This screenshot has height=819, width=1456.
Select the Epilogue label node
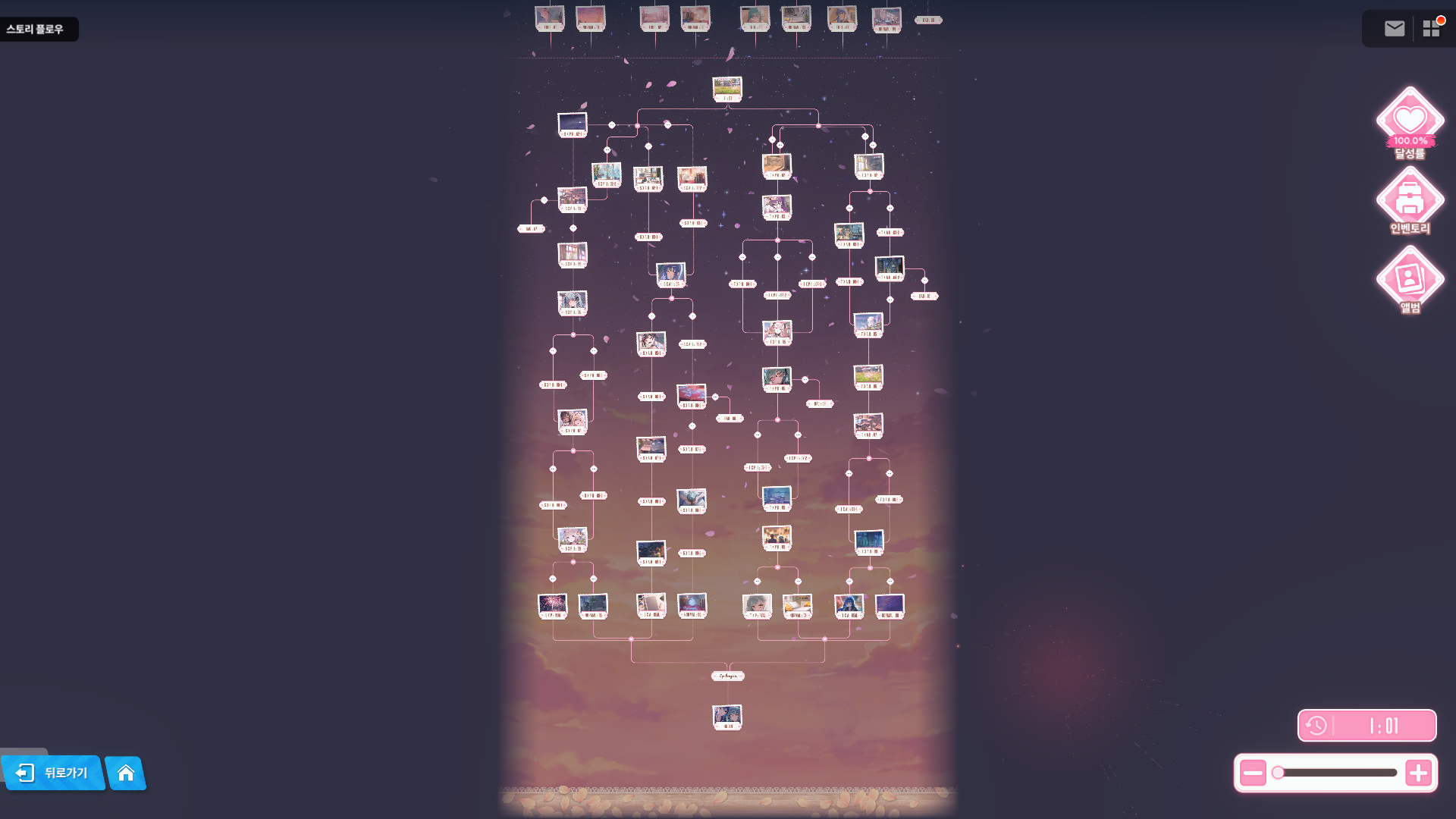(727, 676)
